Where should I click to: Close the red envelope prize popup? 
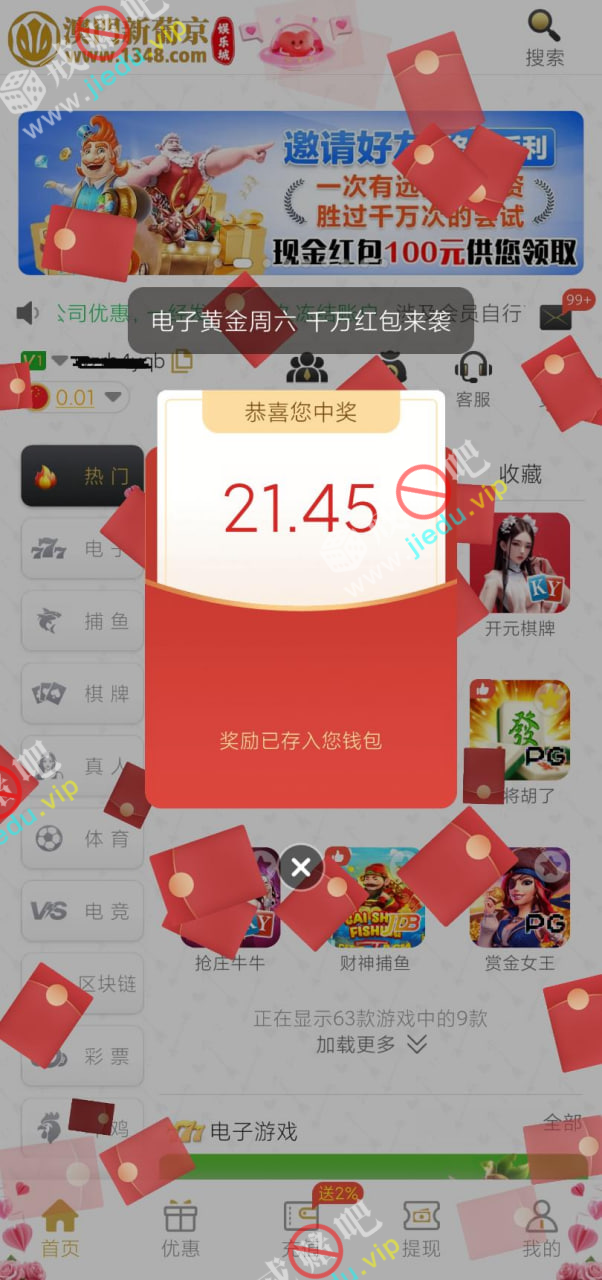[301, 867]
